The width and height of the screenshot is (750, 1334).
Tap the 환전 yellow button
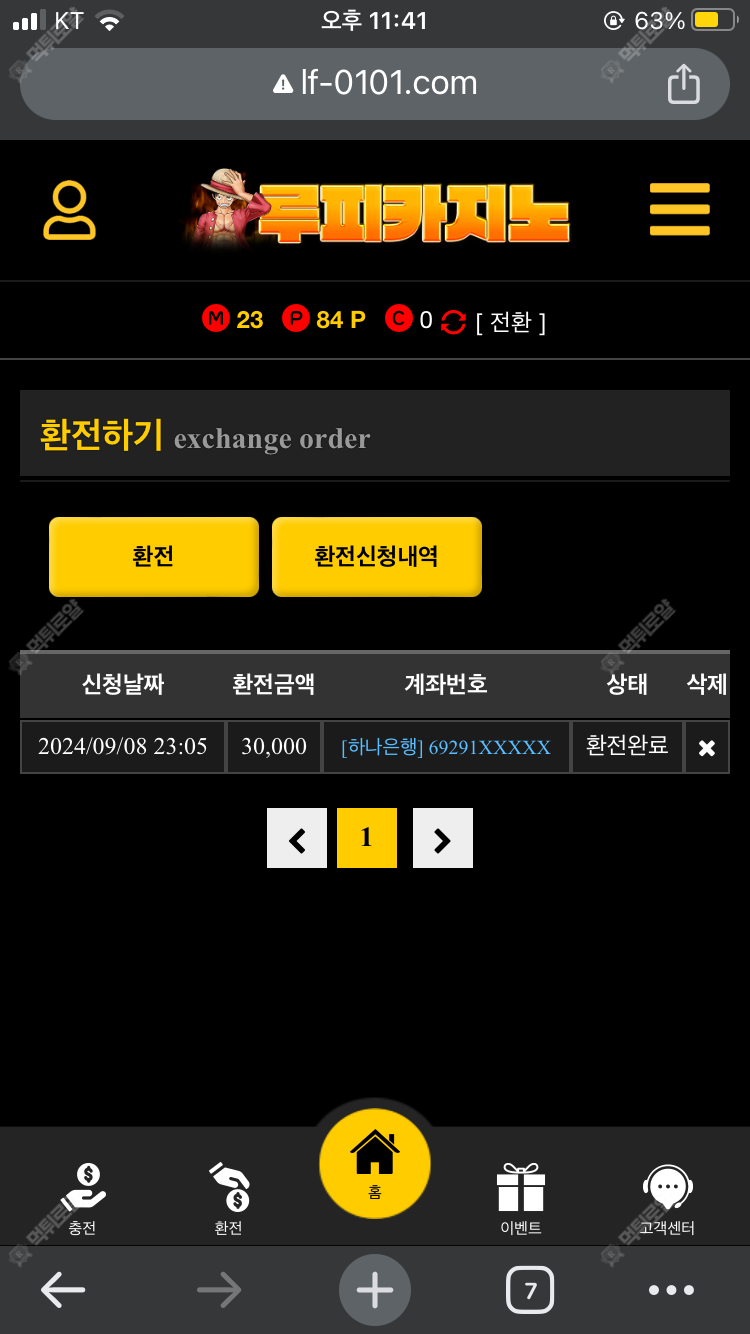[154, 557]
